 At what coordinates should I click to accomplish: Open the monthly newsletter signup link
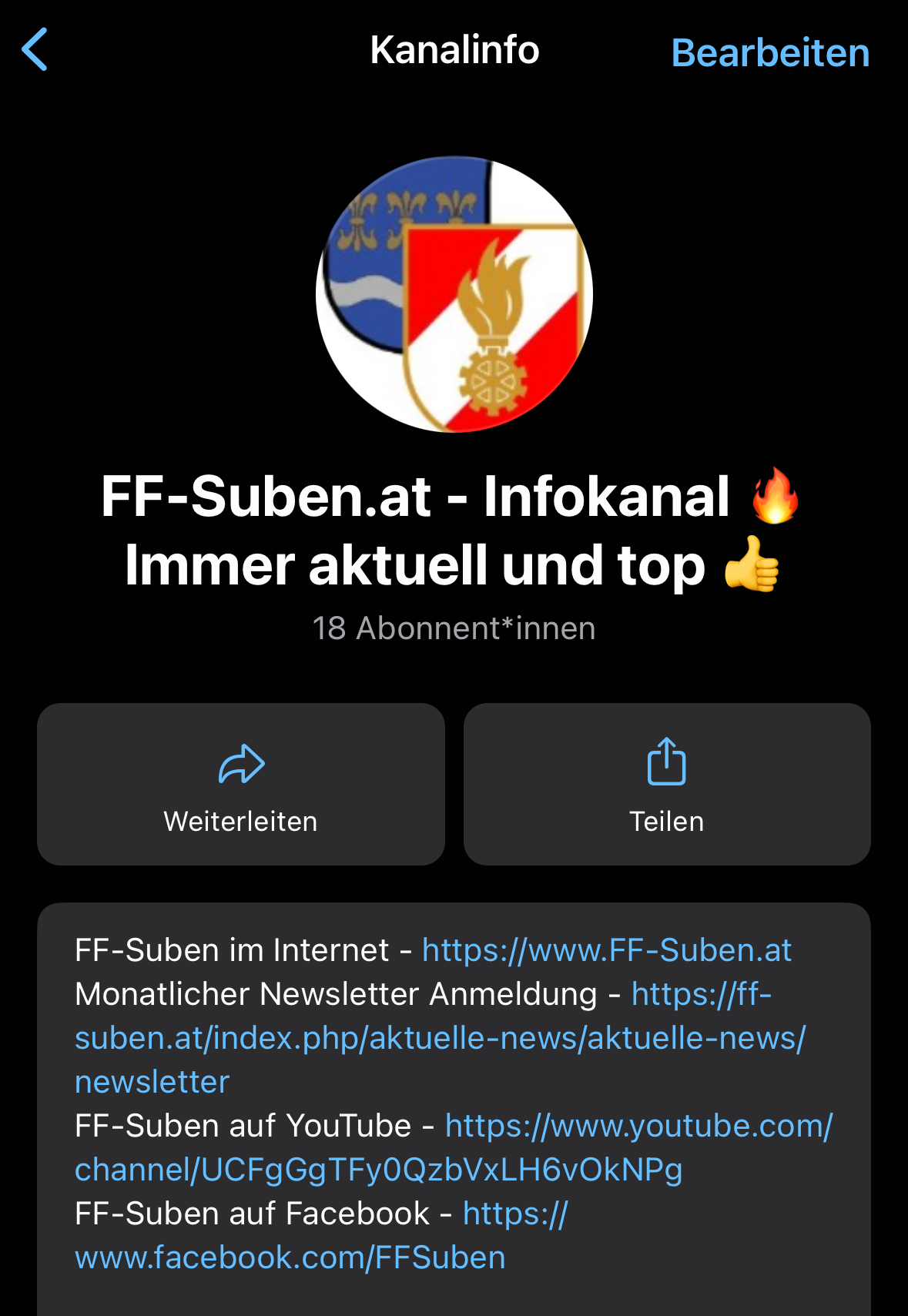coord(439,1038)
